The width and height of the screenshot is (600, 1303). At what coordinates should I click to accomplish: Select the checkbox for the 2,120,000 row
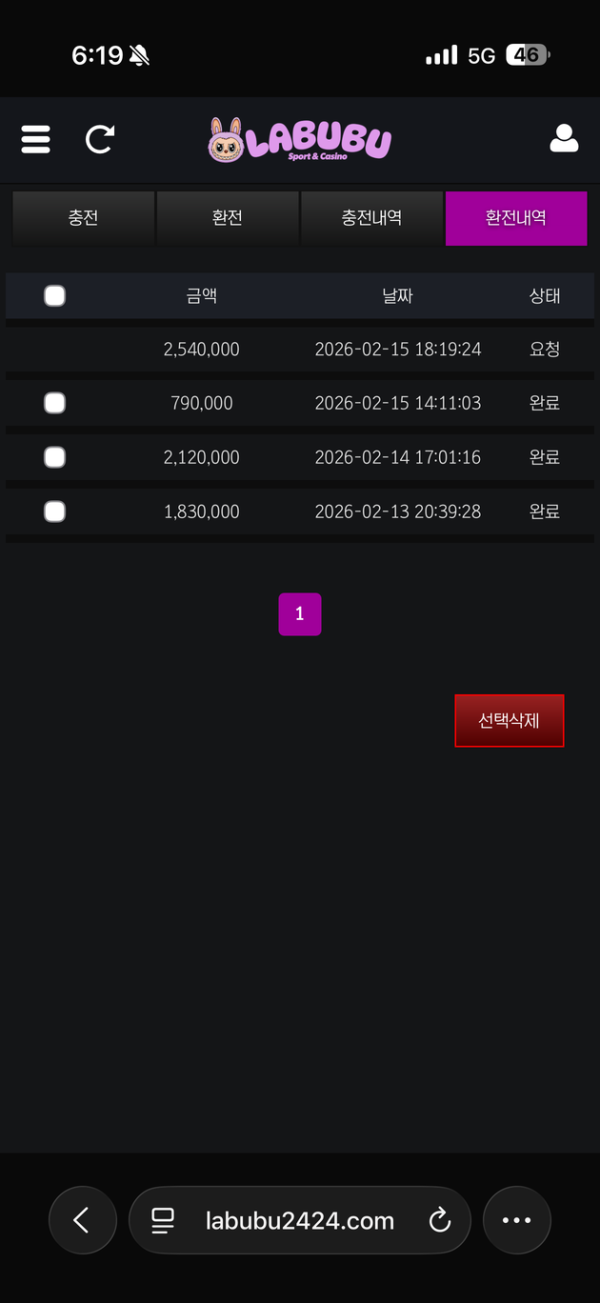click(55, 457)
